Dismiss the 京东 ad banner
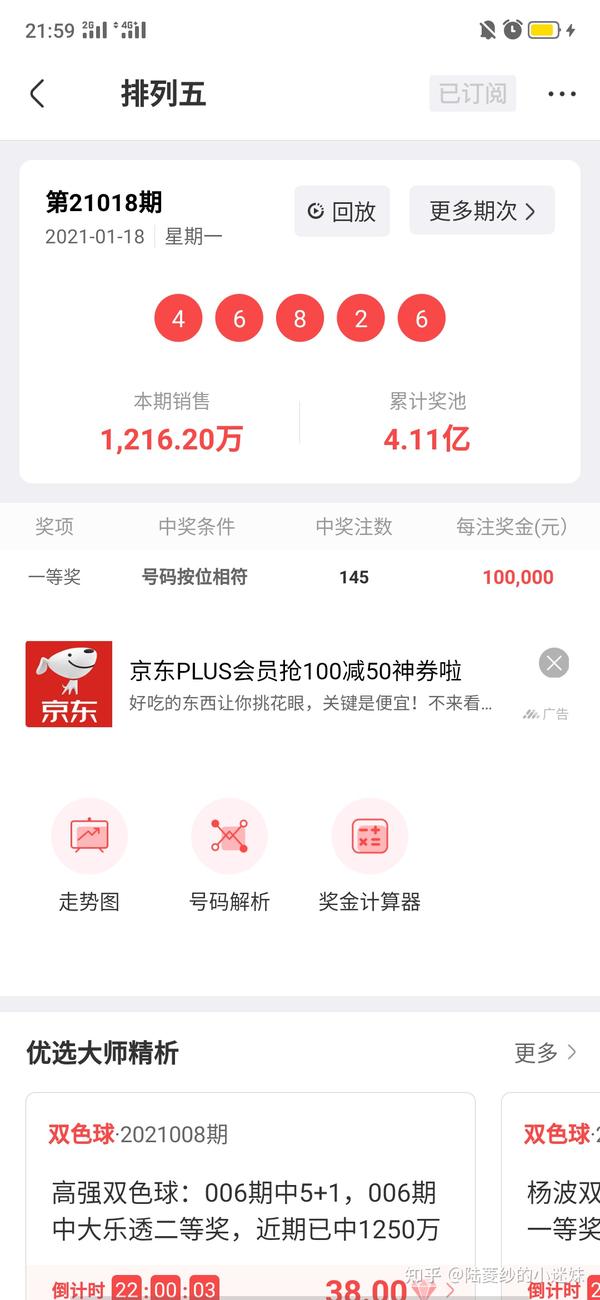600x1300 pixels. point(554,663)
